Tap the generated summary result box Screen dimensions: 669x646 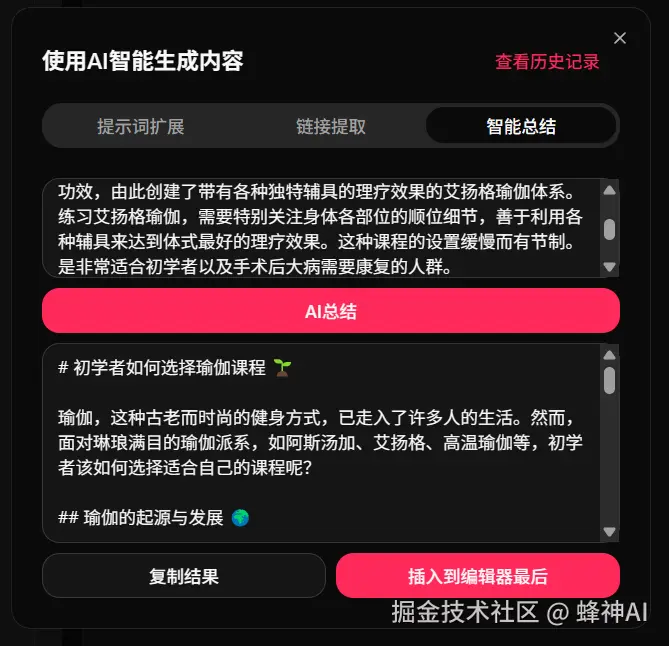(320, 443)
